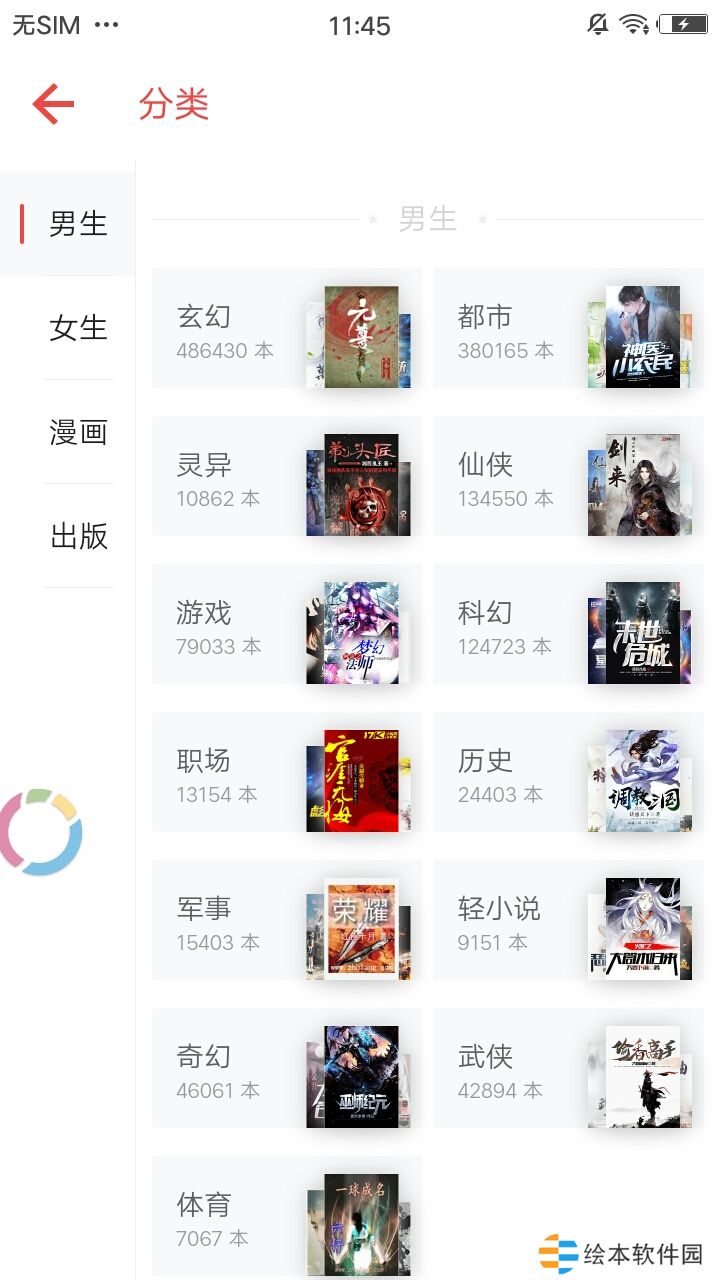Screen dimensions: 720x1280
Task: View books in 职场
Action: 286,772
